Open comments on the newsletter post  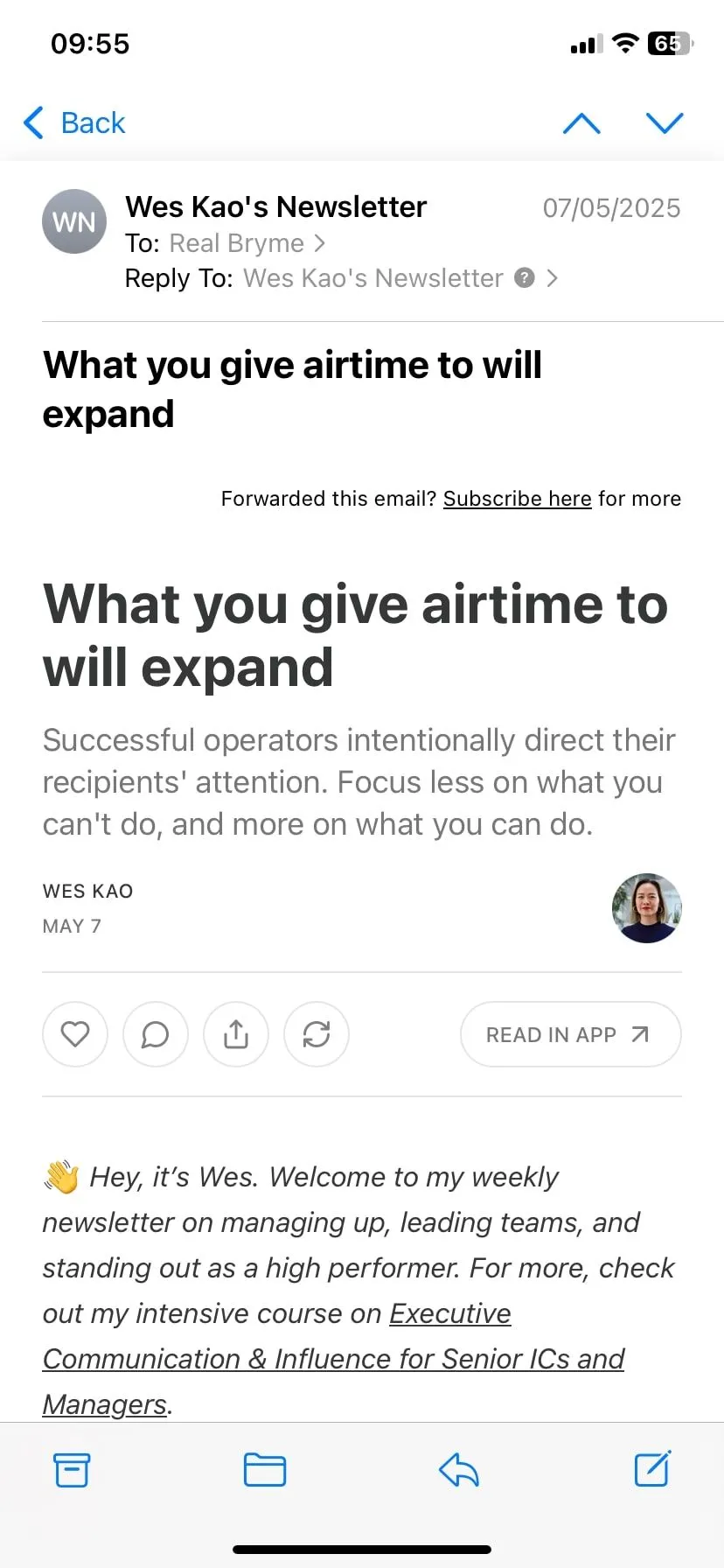point(156,1034)
